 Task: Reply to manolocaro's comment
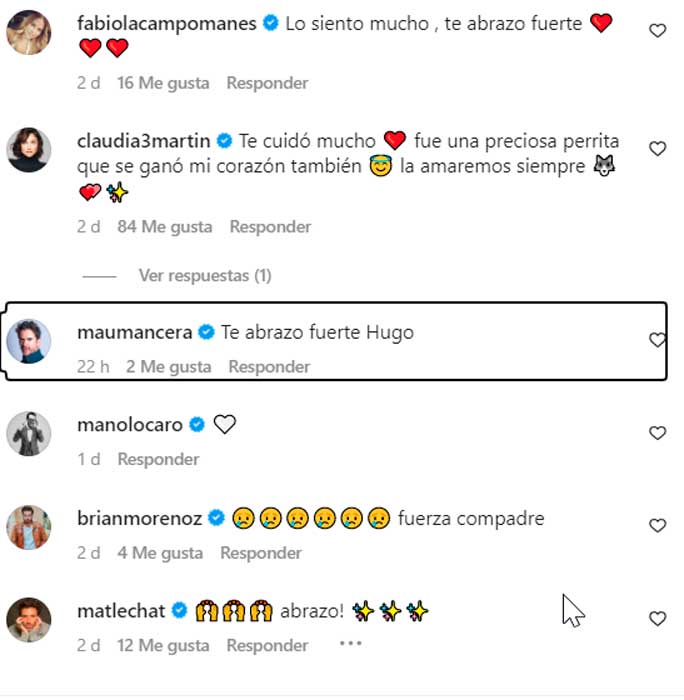pyautogui.click(x=158, y=459)
